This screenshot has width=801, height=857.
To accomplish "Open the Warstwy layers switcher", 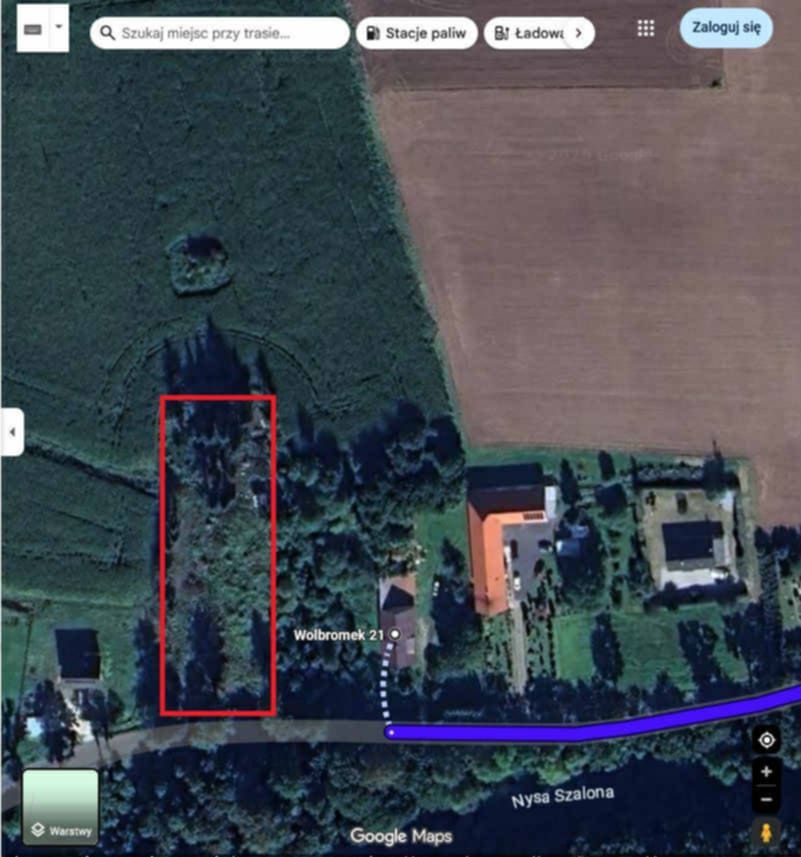I will [x=60, y=806].
